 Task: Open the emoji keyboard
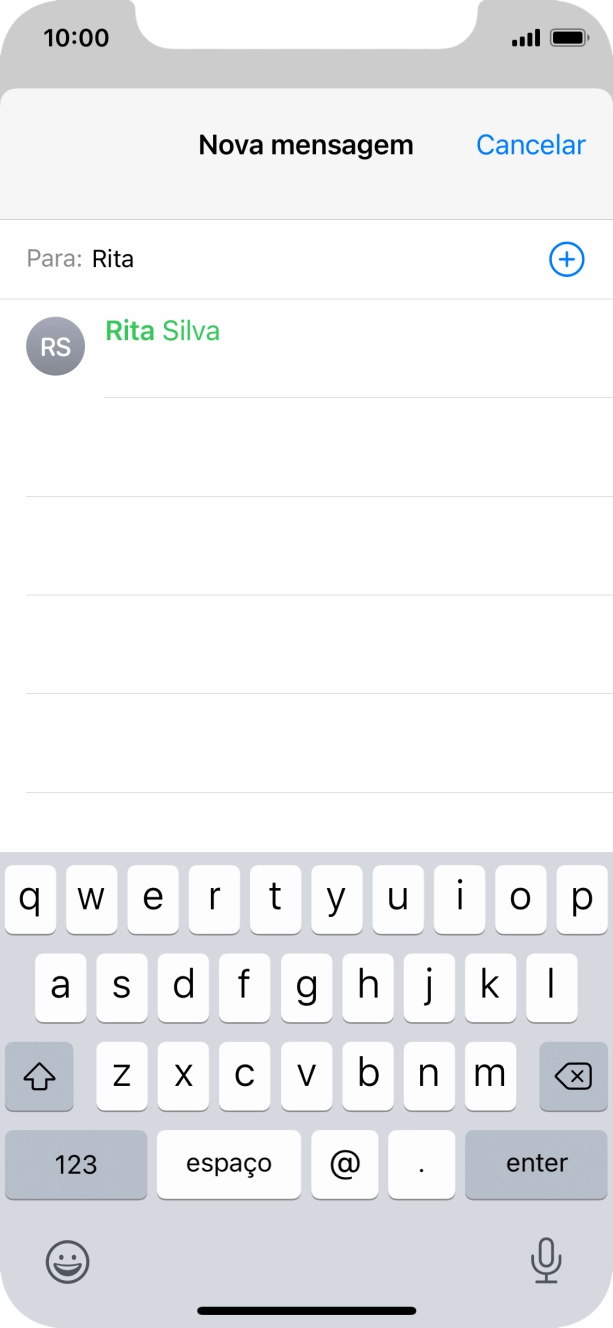click(x=68, y=1262)
